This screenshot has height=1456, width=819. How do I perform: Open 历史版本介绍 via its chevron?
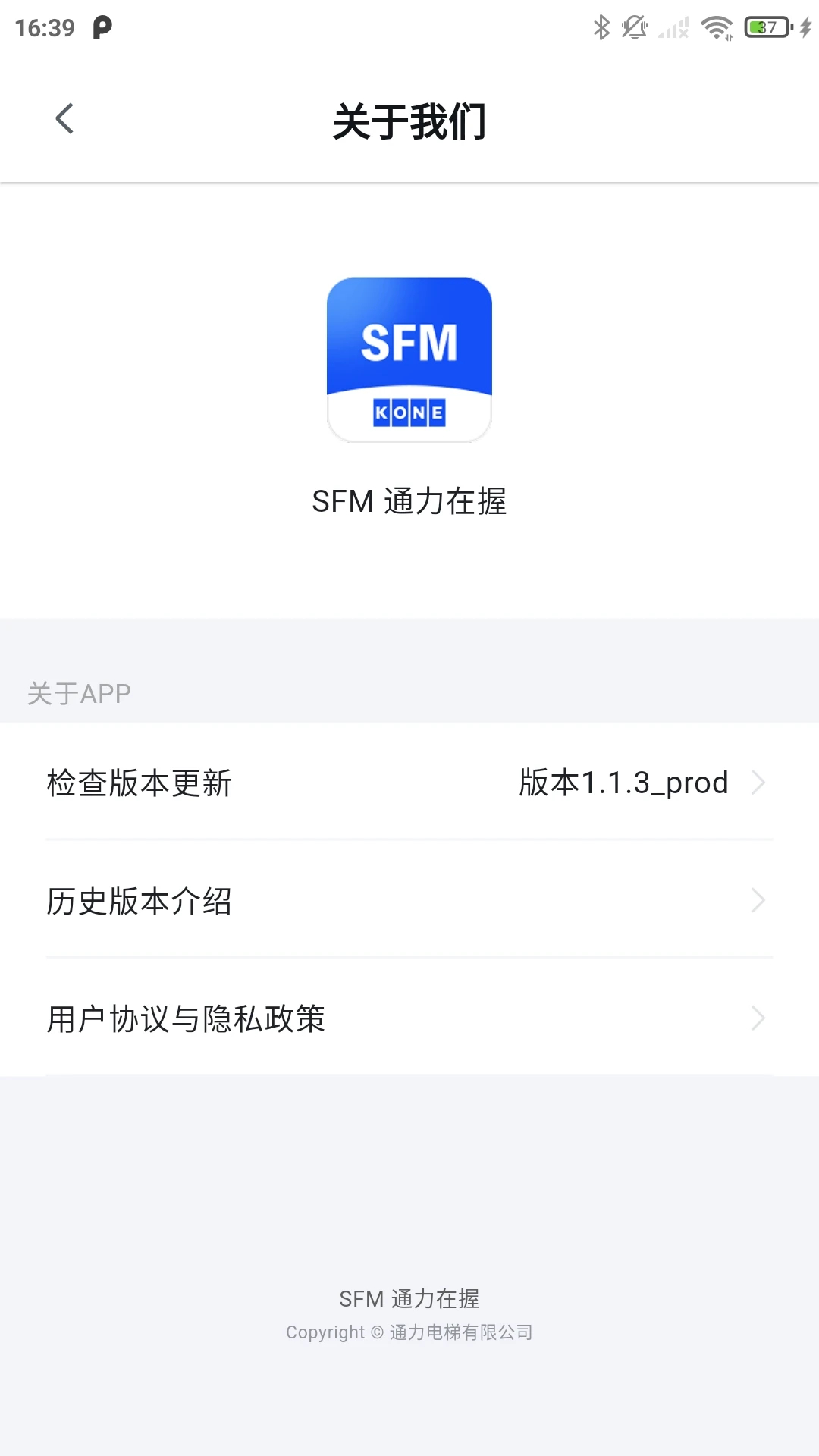click(x=758, y=901)
